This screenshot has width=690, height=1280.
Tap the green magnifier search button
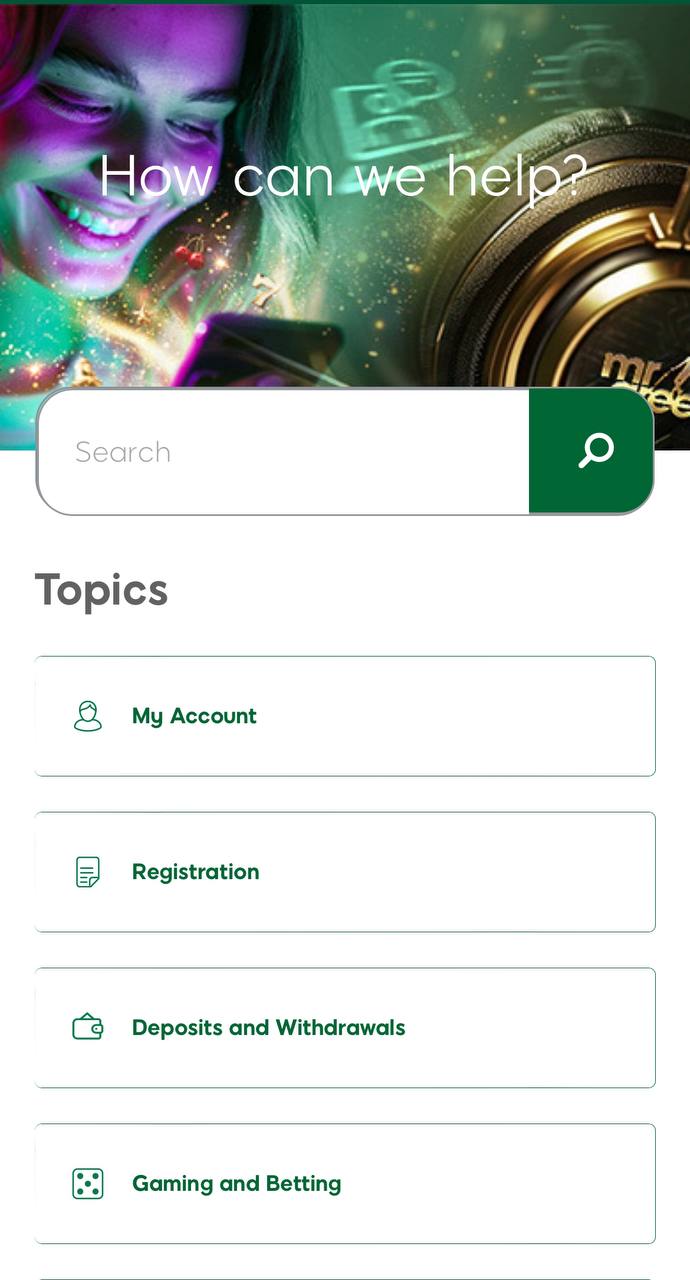click(x=591, y=451)
